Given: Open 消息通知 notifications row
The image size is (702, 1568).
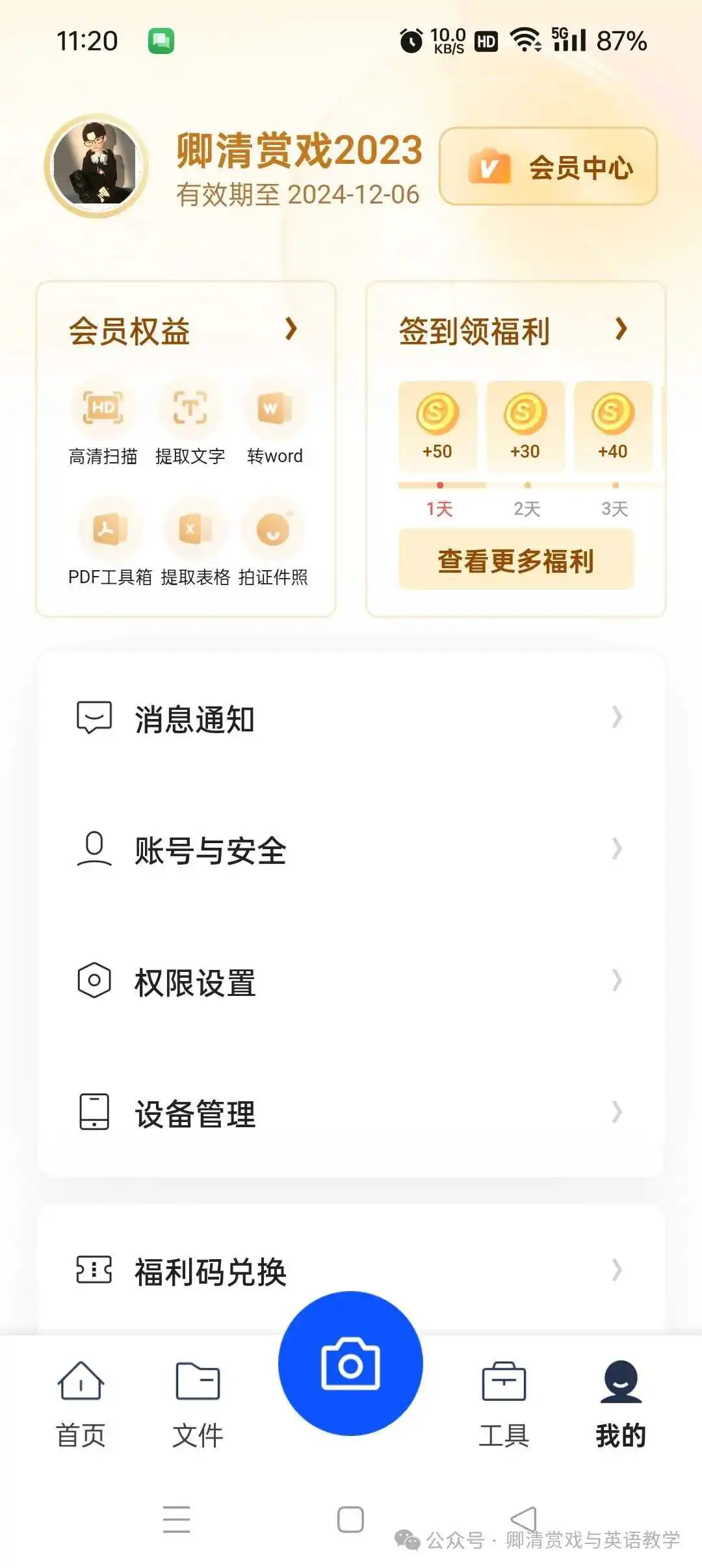Looking at the screenshot, I should 350,718.
